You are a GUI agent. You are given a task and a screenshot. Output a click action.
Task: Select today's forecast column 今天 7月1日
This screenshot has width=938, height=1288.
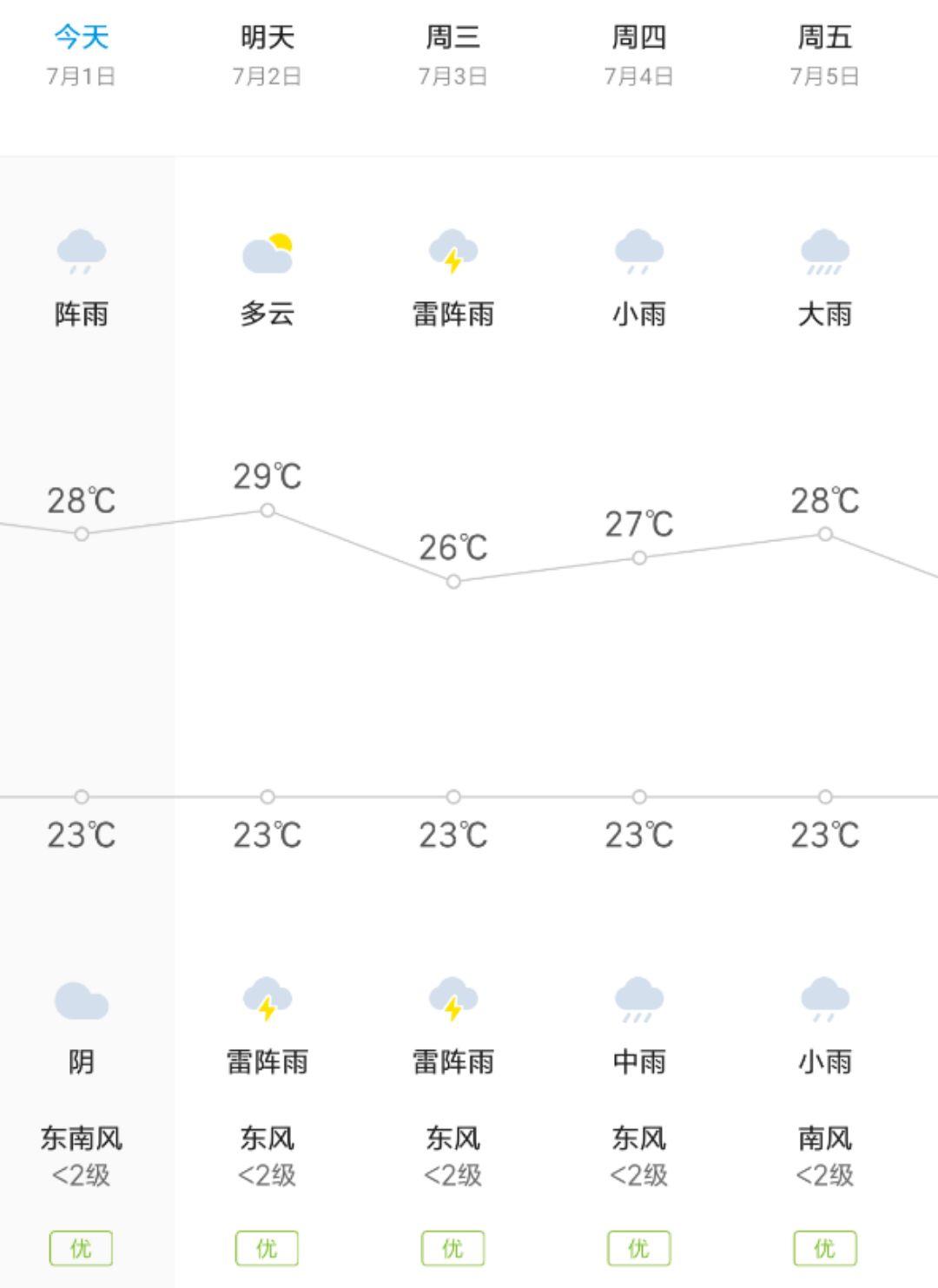coord(82,54)
